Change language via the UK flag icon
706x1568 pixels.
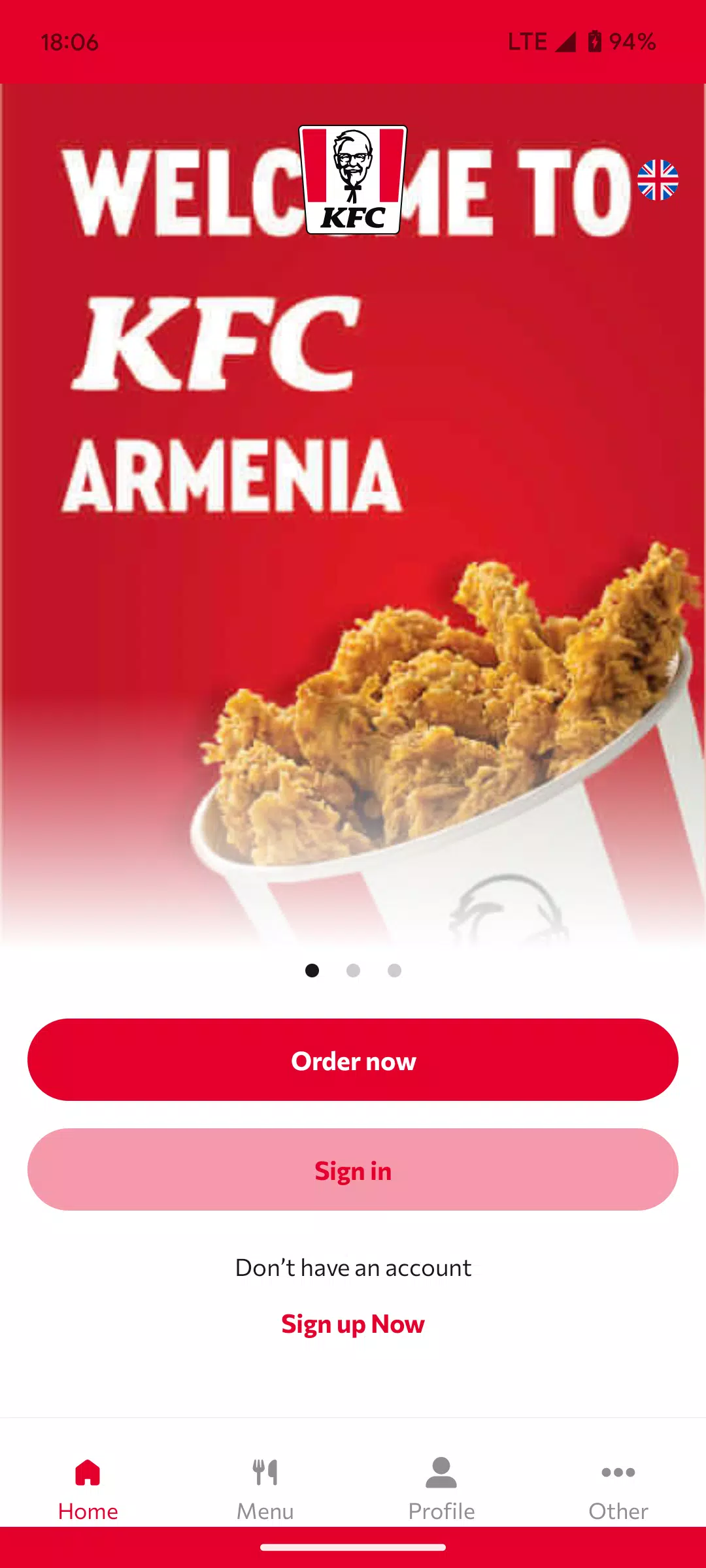pyautogui.click(x=658, y=180)
